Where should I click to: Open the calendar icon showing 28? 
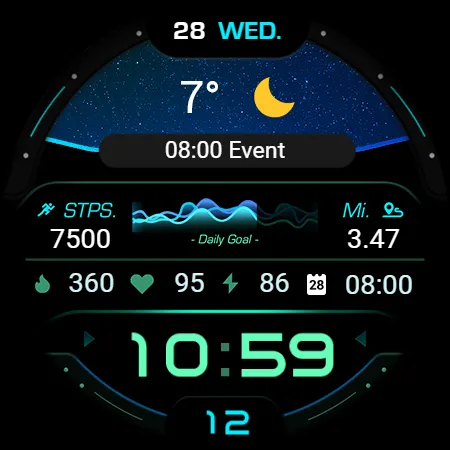click(x=316, y=284)
